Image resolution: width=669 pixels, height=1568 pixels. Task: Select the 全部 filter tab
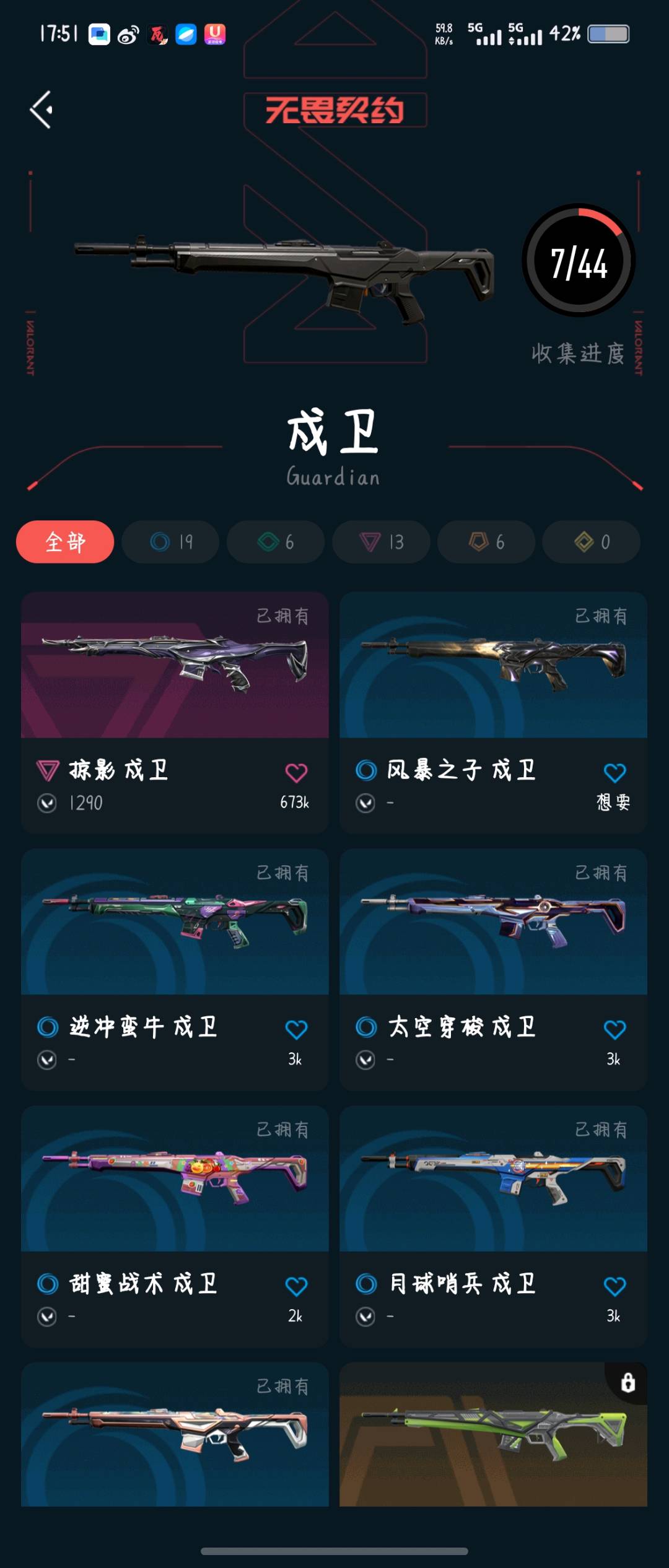pos(65,542)
